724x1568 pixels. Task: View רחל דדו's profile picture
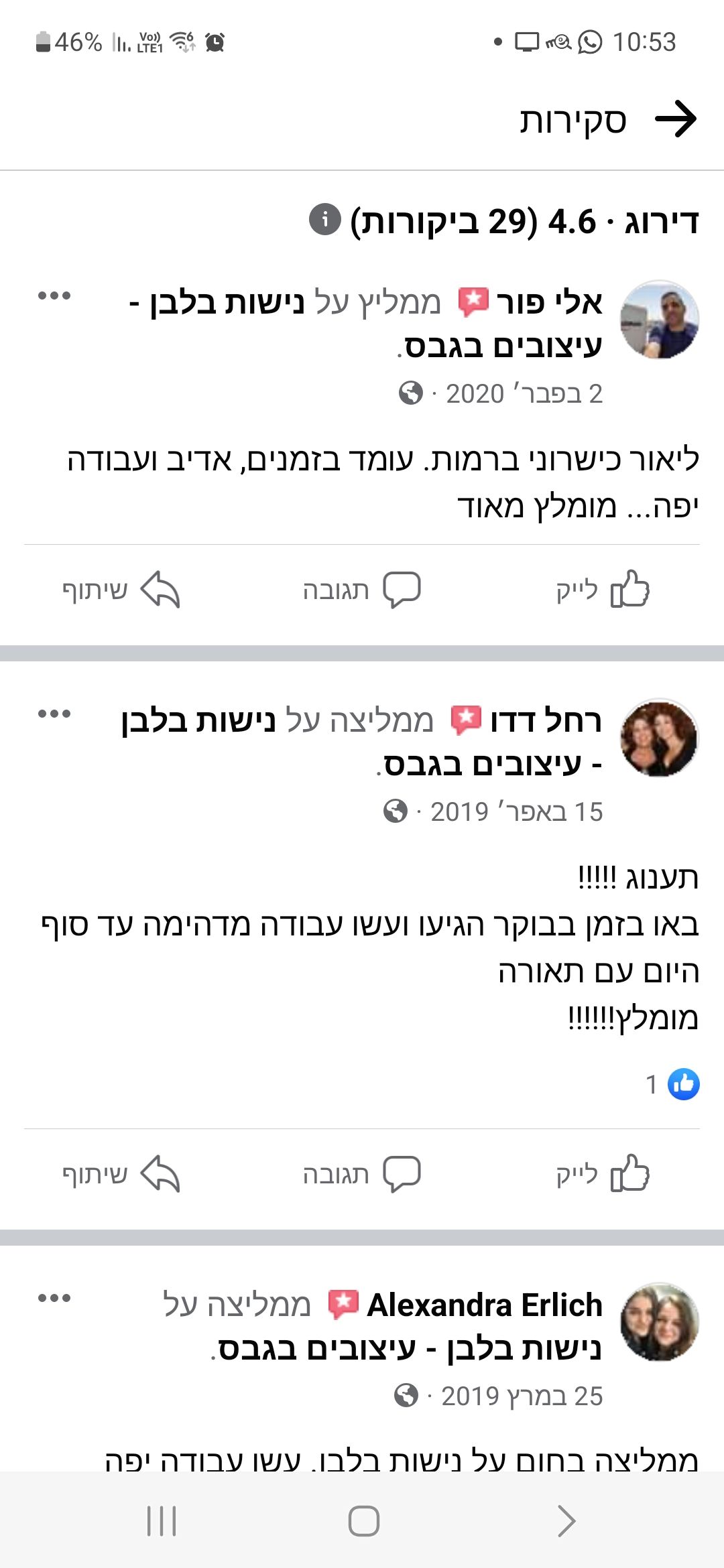pos(659,738)
